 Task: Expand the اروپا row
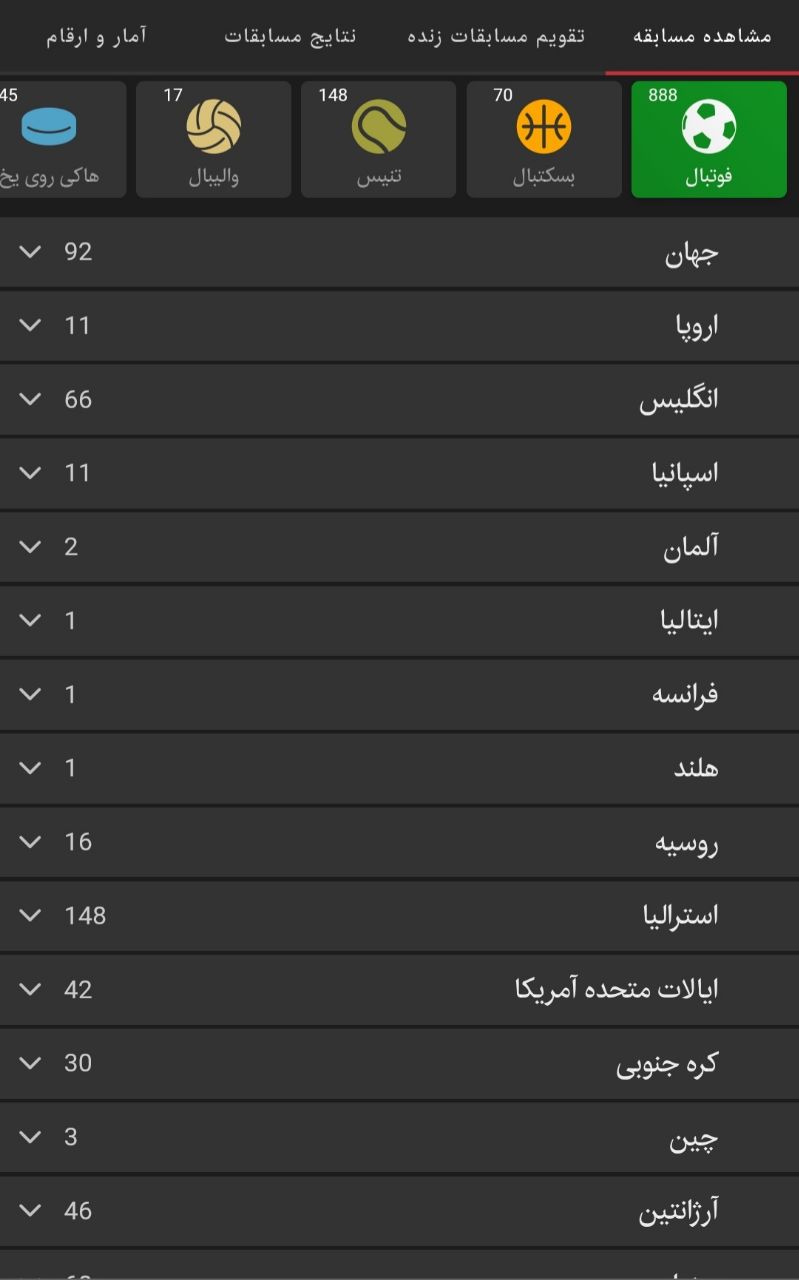(400, 326)
